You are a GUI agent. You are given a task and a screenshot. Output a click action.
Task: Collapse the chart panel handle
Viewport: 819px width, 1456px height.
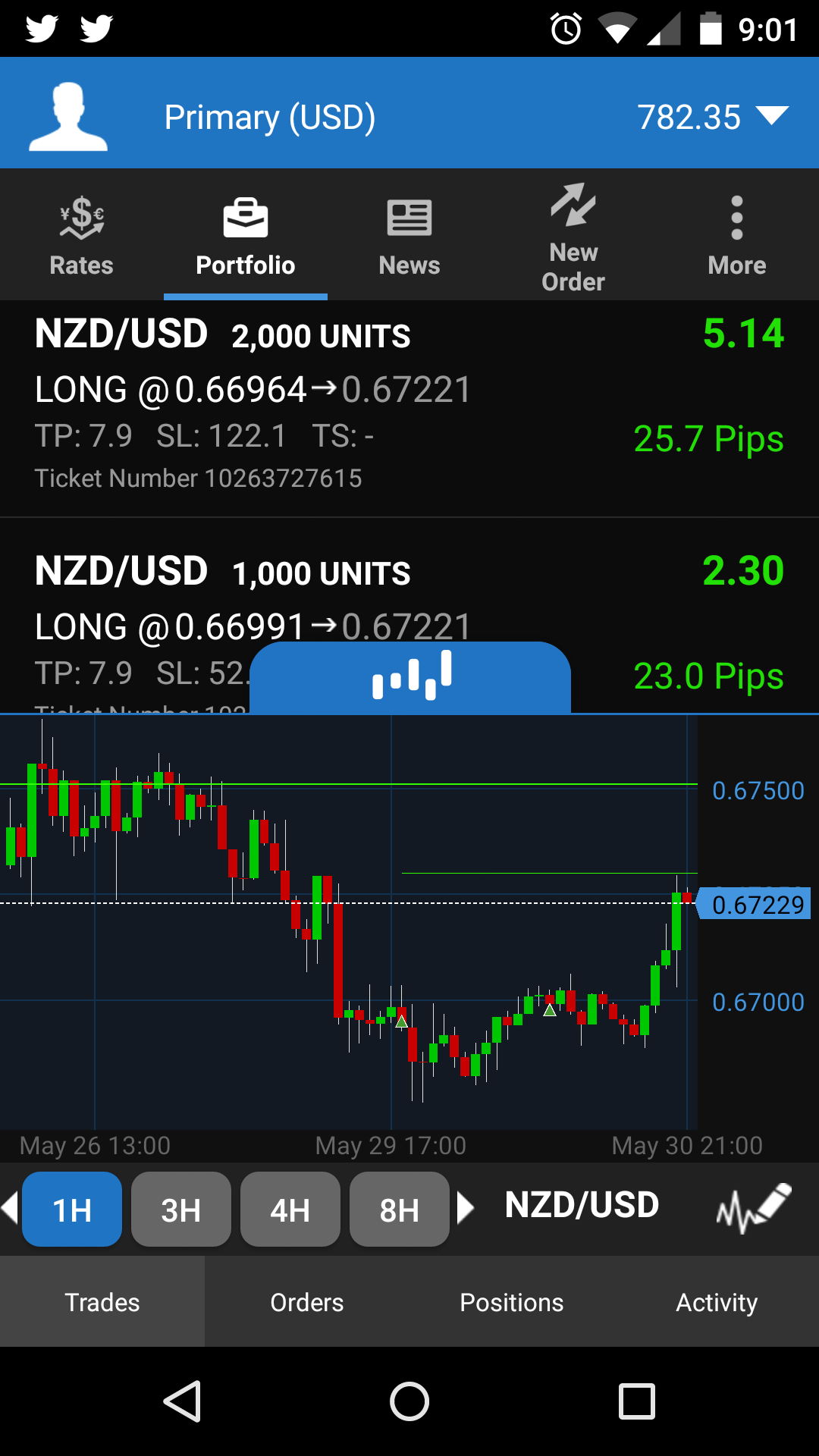410,676
